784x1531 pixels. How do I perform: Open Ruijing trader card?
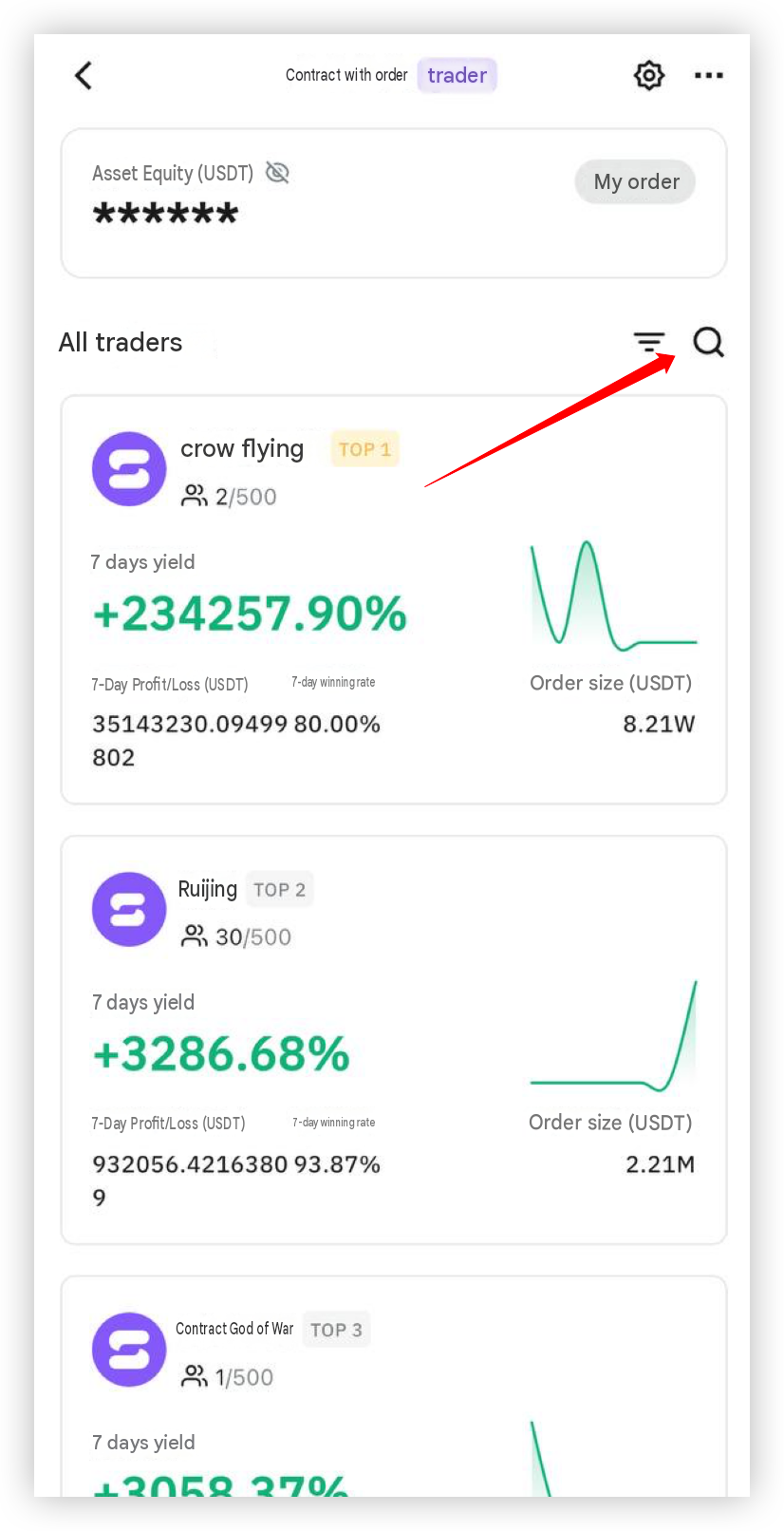[x=394, y=1040]
